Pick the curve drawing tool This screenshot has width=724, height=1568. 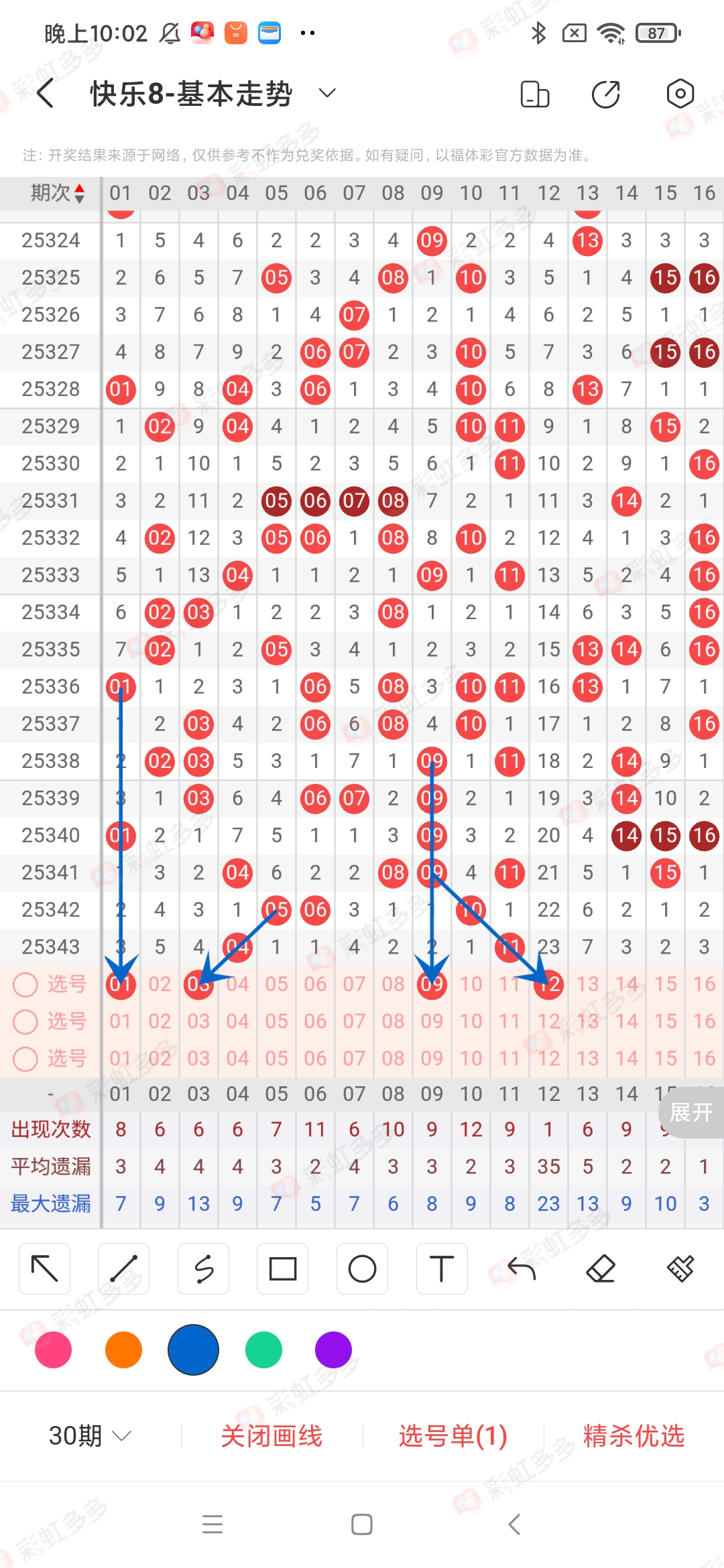pos(203,1268)
